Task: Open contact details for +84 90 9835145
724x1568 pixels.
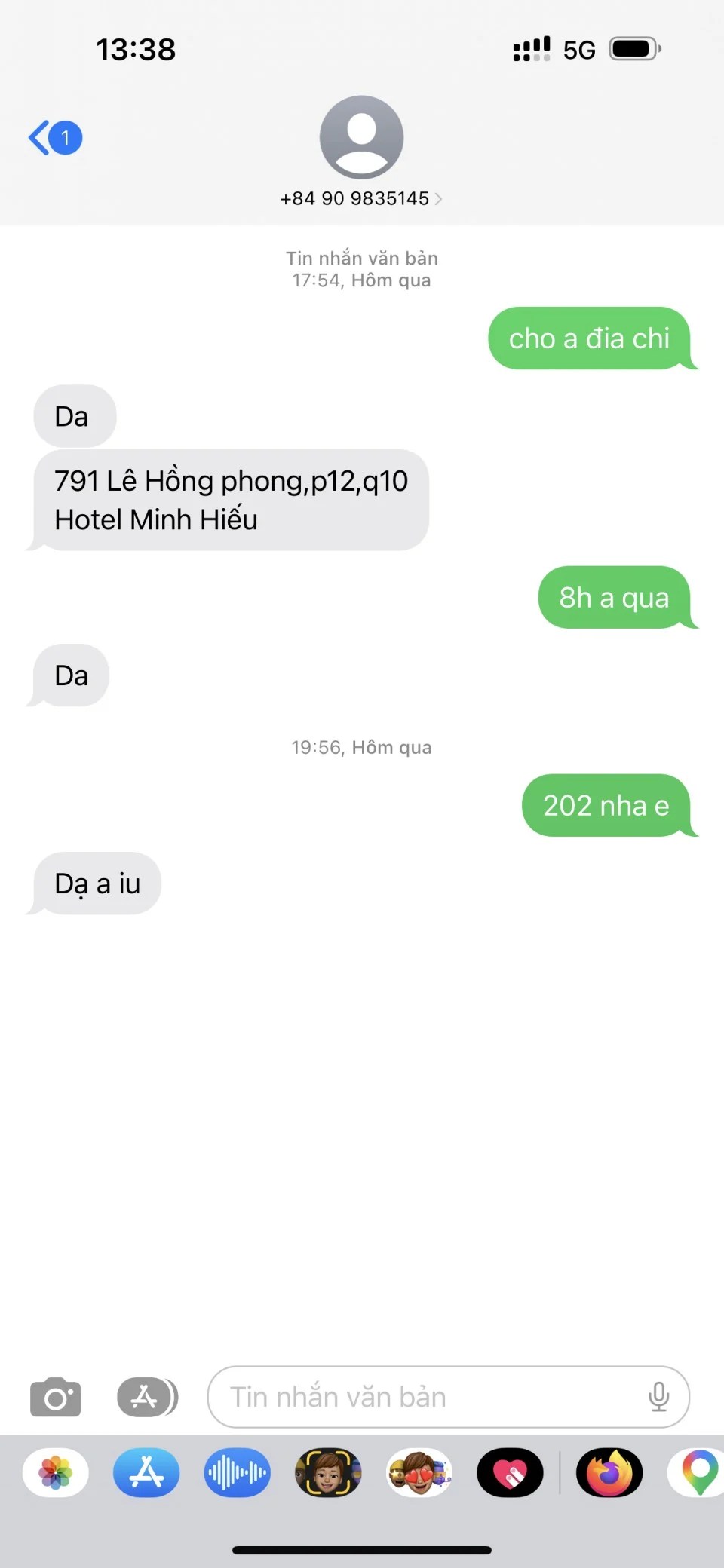Action: pyautogui.click(x=361, y=198)
